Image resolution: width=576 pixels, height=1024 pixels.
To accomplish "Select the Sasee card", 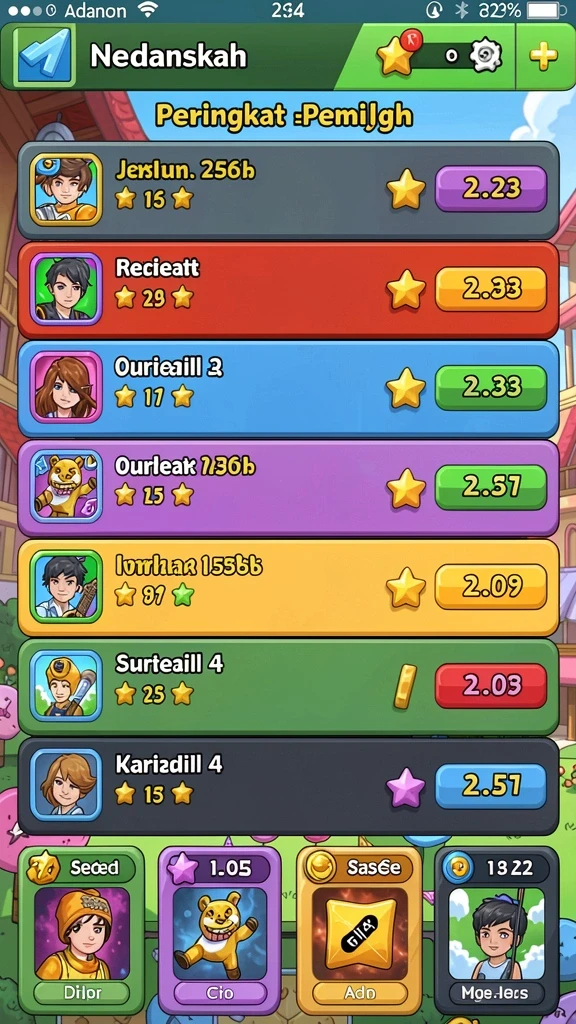I will [x=359, y=929].
